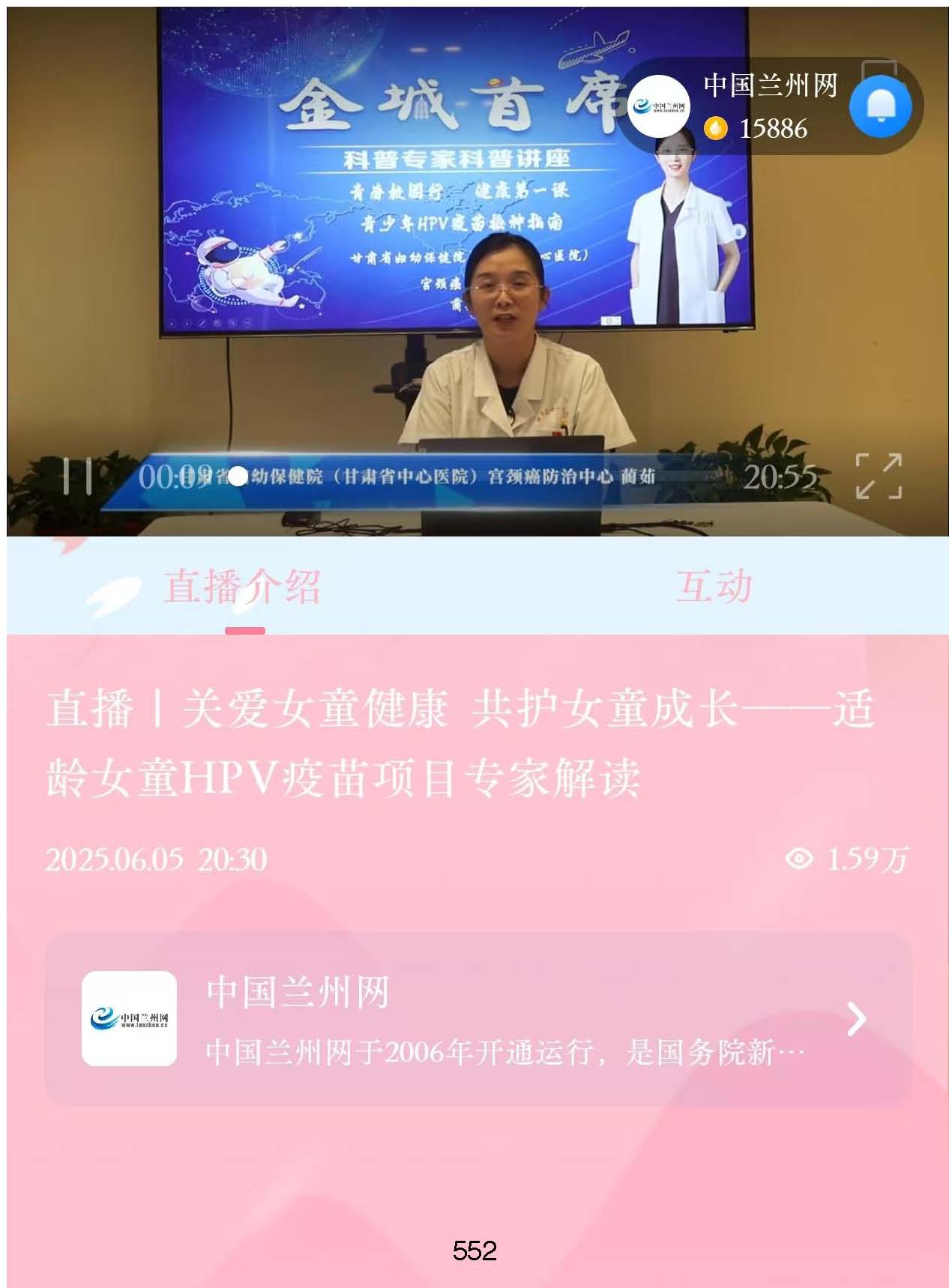This screenshot has height=1288, width=949.
Task: Select the 直播介绍 tab
Action: coord(242,587)
